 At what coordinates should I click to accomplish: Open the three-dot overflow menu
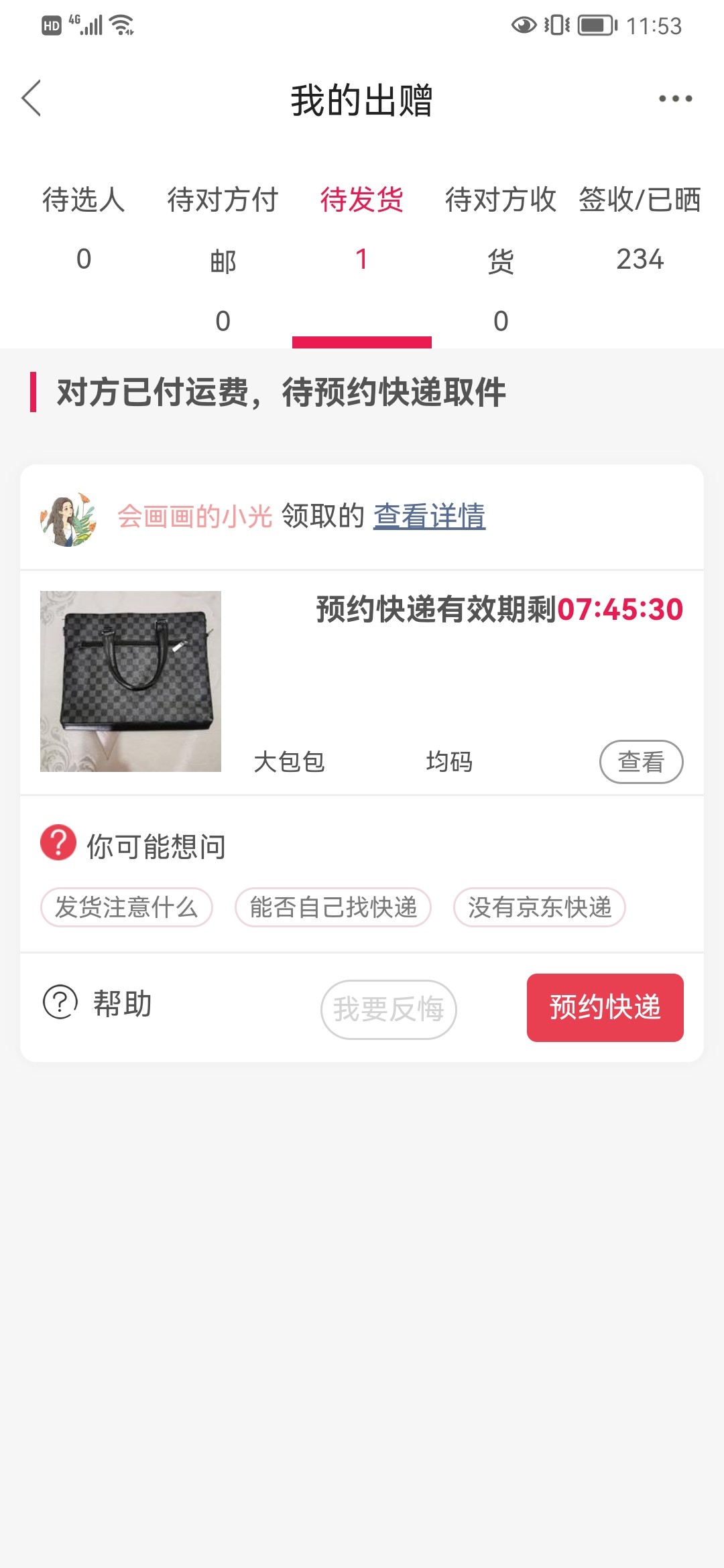pyautogui.click(x=674, y=99)
